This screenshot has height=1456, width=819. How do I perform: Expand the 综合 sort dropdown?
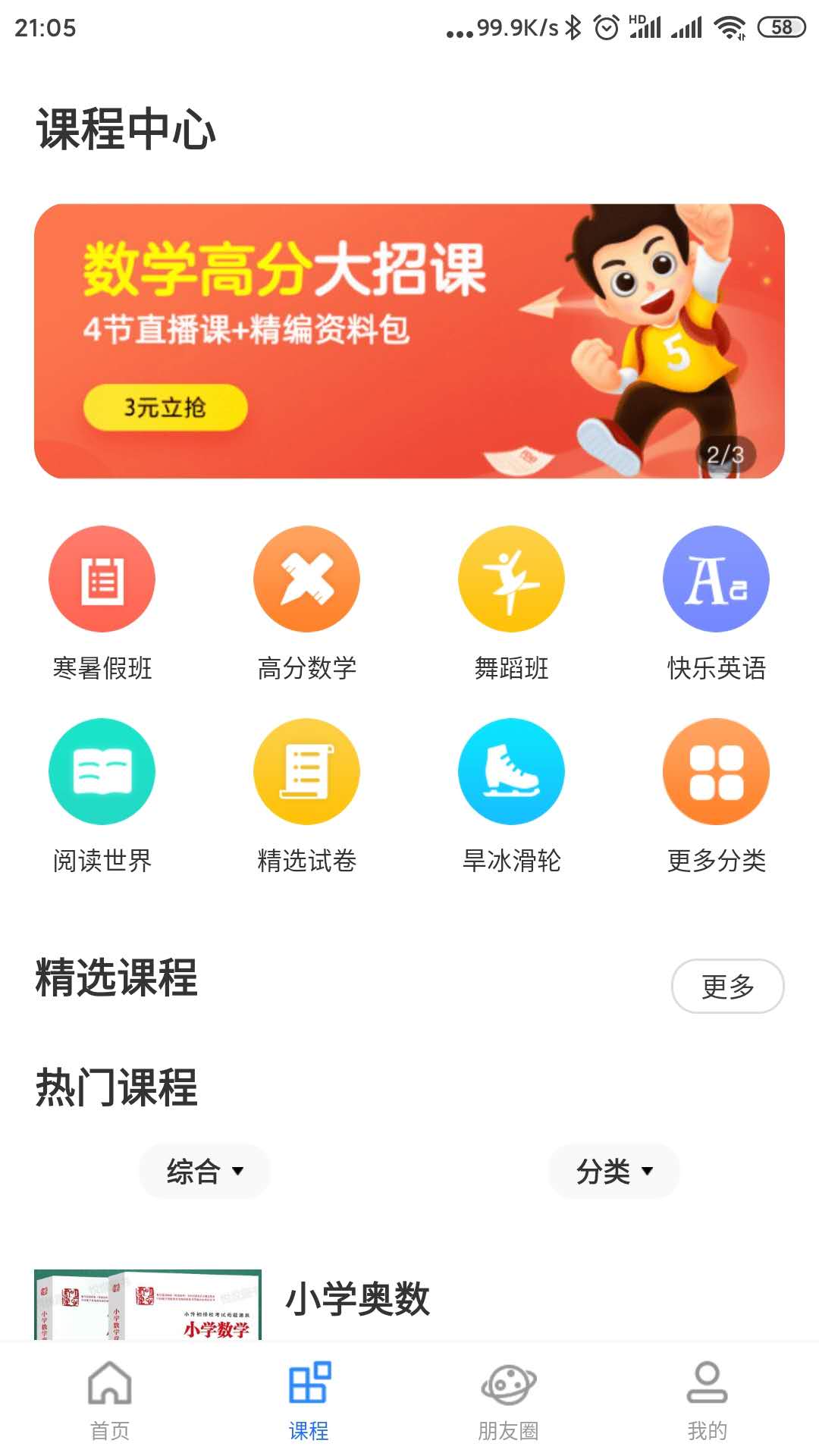(205, 1172)
